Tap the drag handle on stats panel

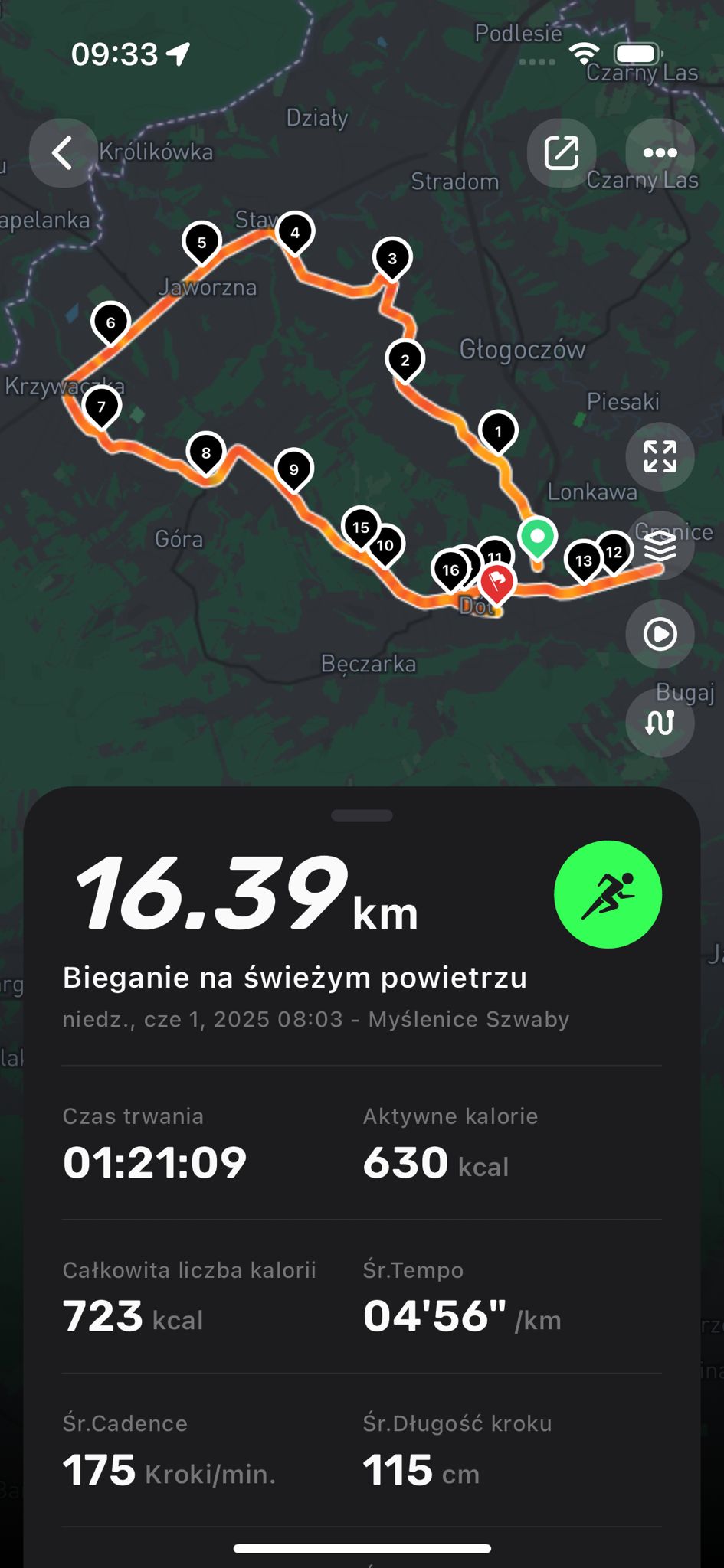pyautogui.click(x=362, y=815)
